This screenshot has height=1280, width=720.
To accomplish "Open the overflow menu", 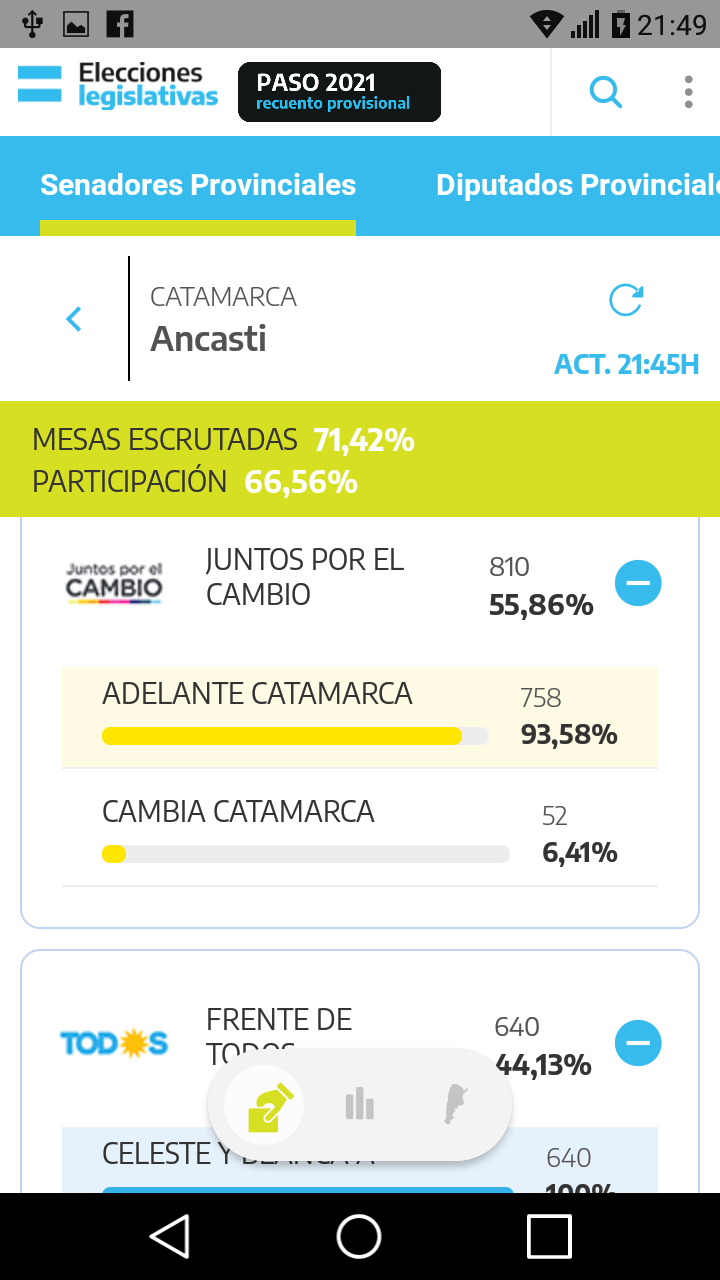I will point(688,92).
